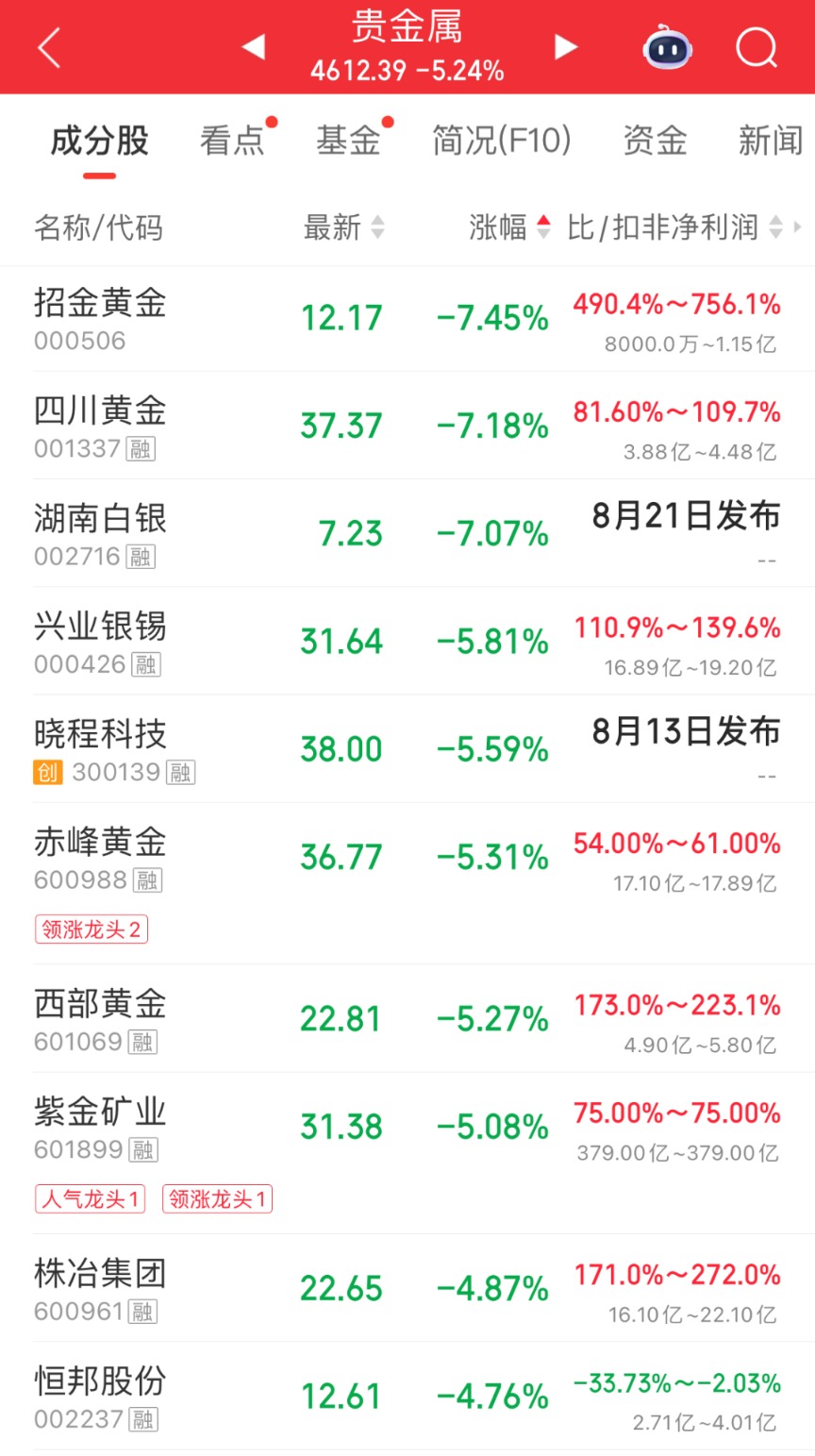Open the 招金黄金 stock row
The width and height of the screenshot is (815, 1456).
point(407,320)
